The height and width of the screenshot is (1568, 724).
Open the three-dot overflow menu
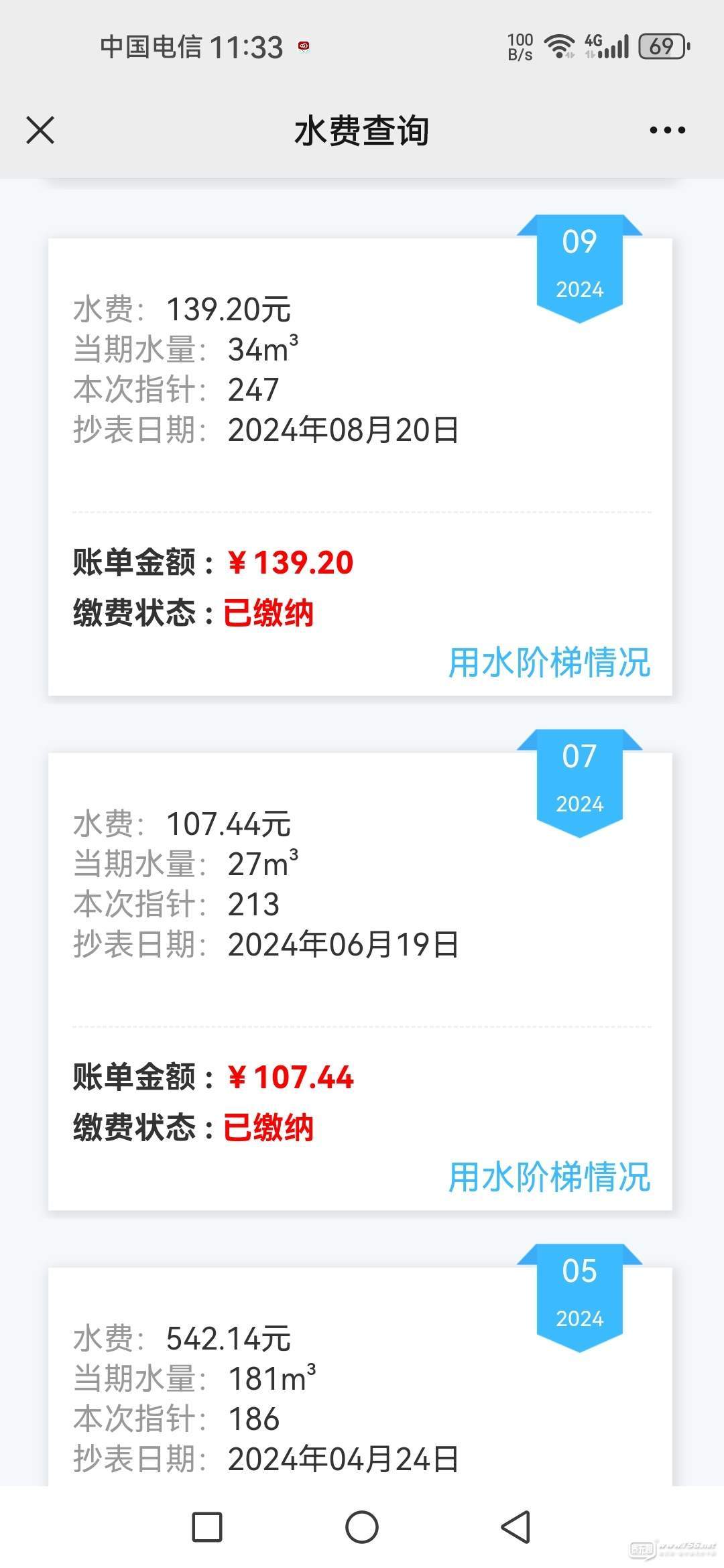point(668,130)
